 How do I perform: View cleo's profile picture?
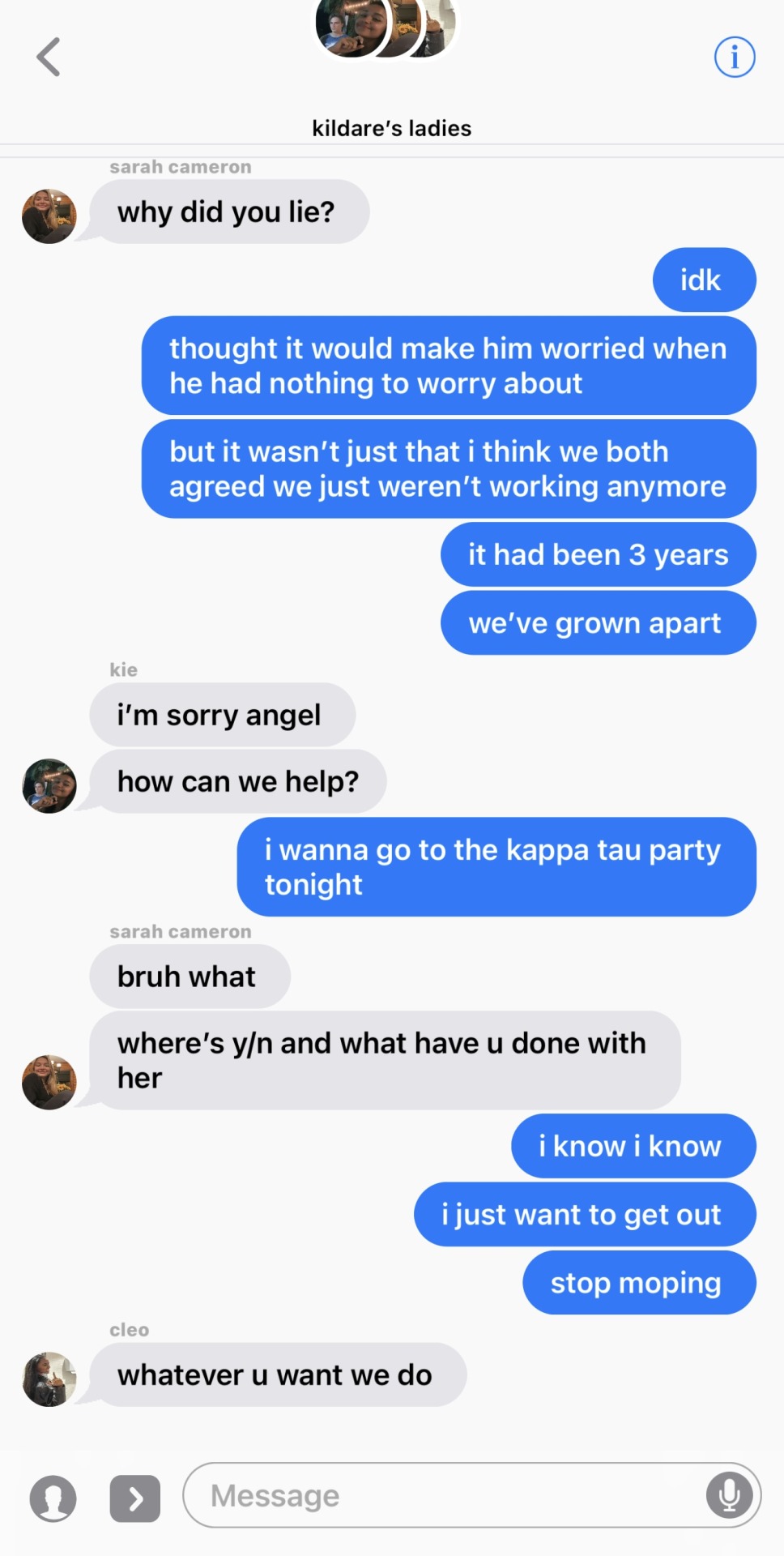(x=49, y=1379)
